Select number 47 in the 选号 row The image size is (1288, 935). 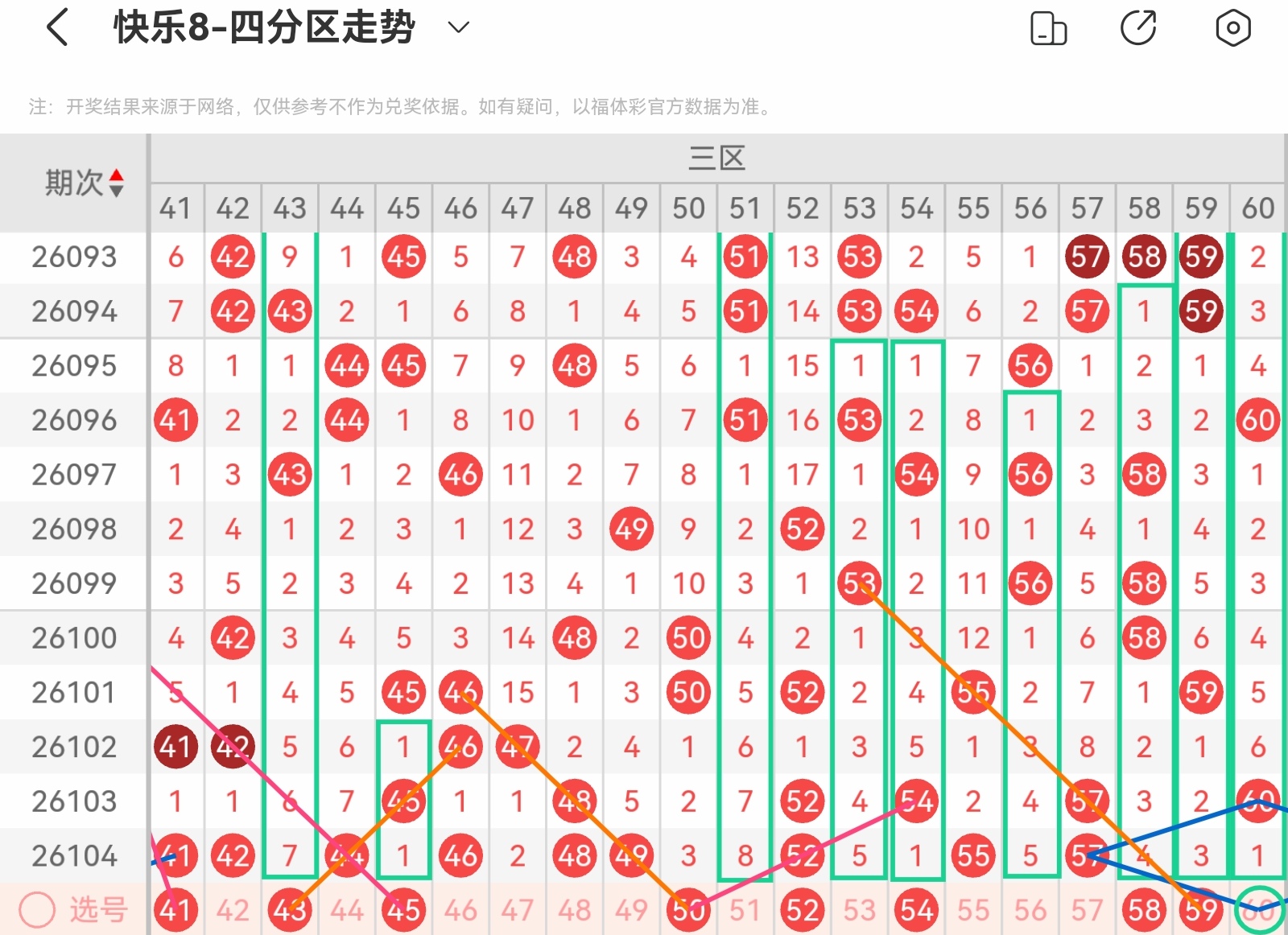click(518, 910)
